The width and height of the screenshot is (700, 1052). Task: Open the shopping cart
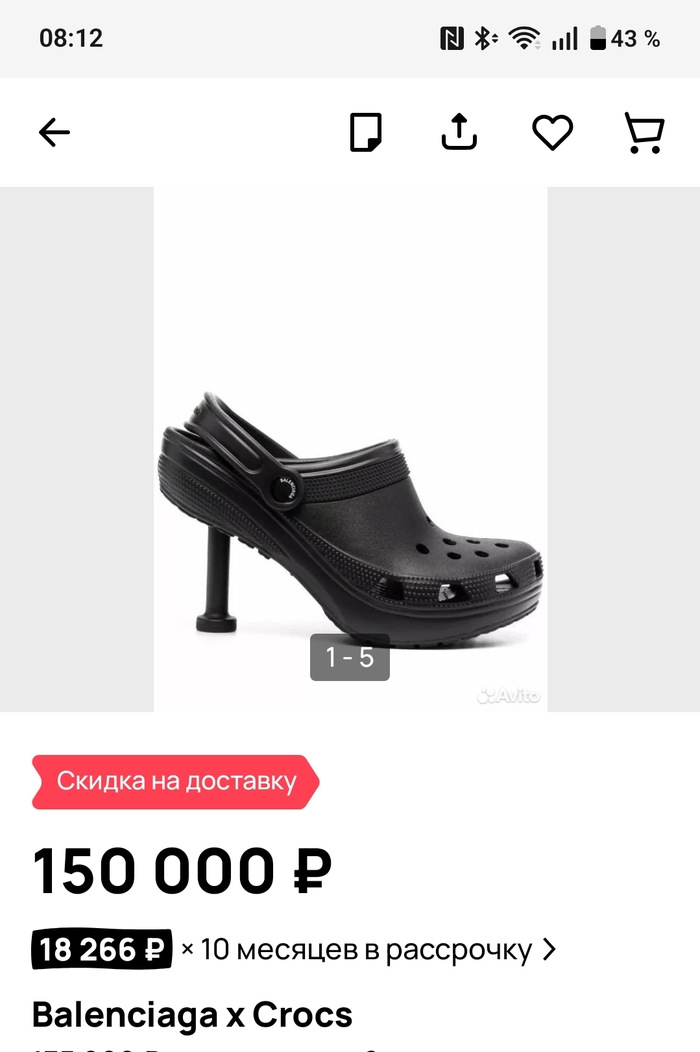point(644,132)
